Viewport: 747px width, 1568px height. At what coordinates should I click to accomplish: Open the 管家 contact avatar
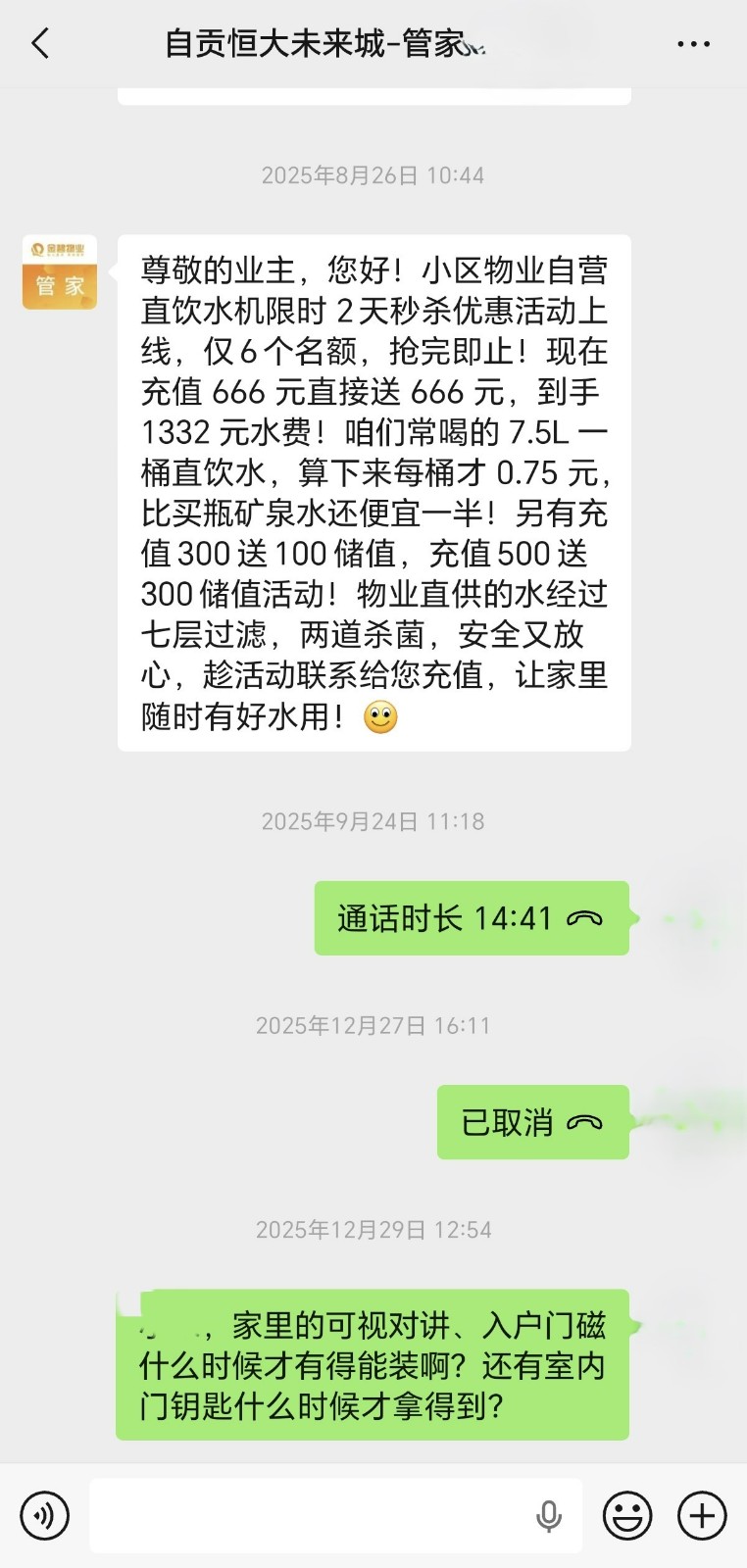click(60, 272)
